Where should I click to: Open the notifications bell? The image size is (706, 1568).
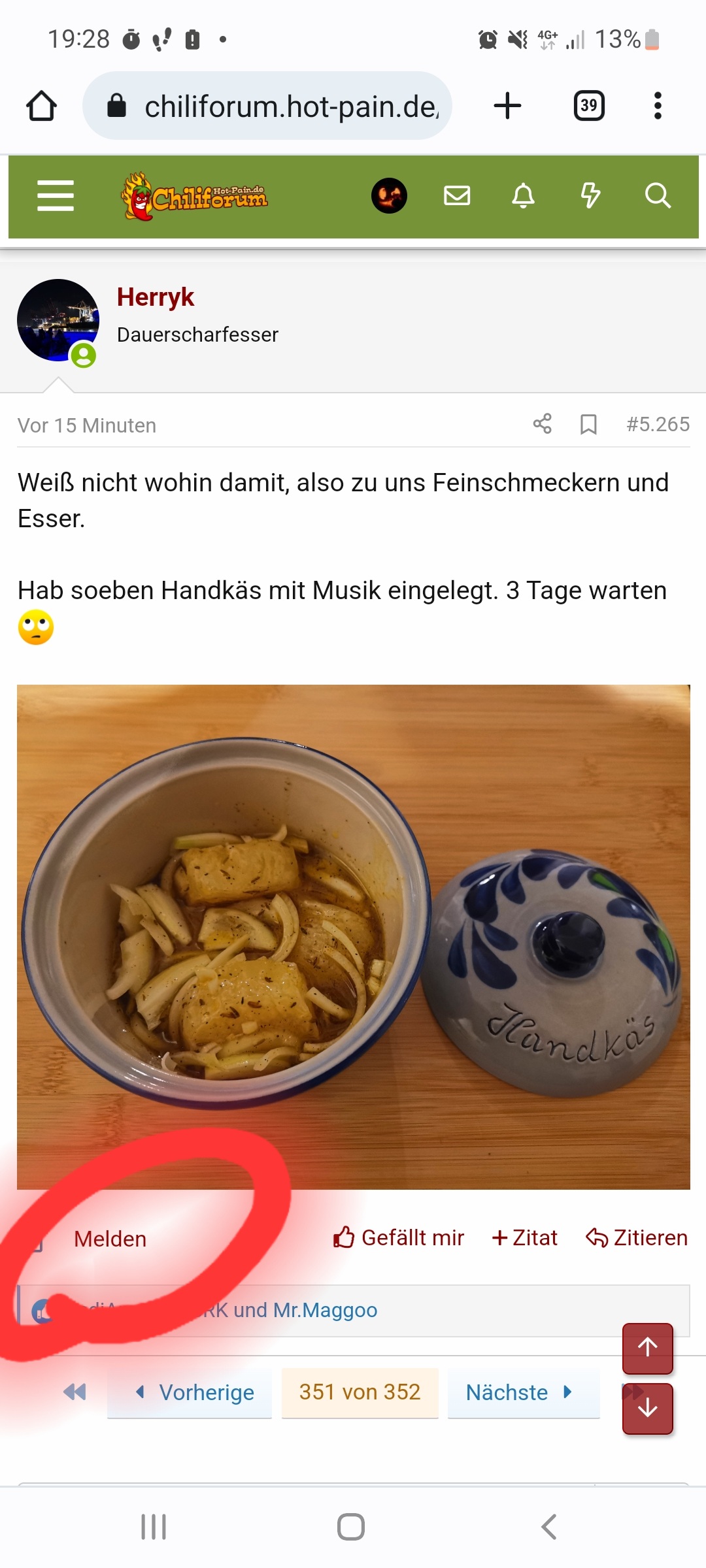pyautogui.click(x=523, y=196)
